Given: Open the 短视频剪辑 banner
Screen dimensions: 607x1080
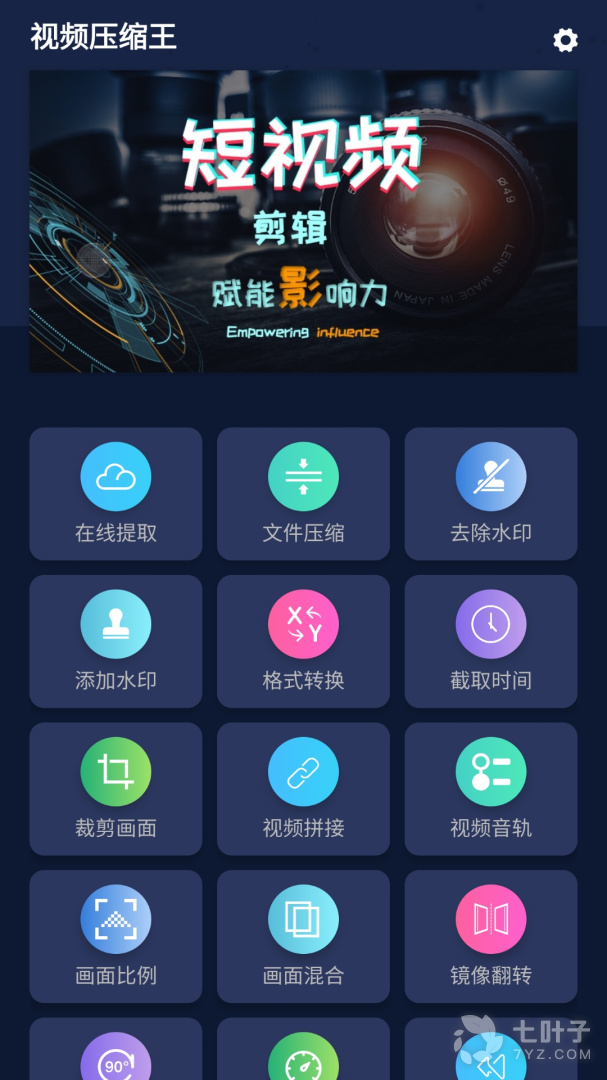Looking at the screenshot, I should 303,222.
